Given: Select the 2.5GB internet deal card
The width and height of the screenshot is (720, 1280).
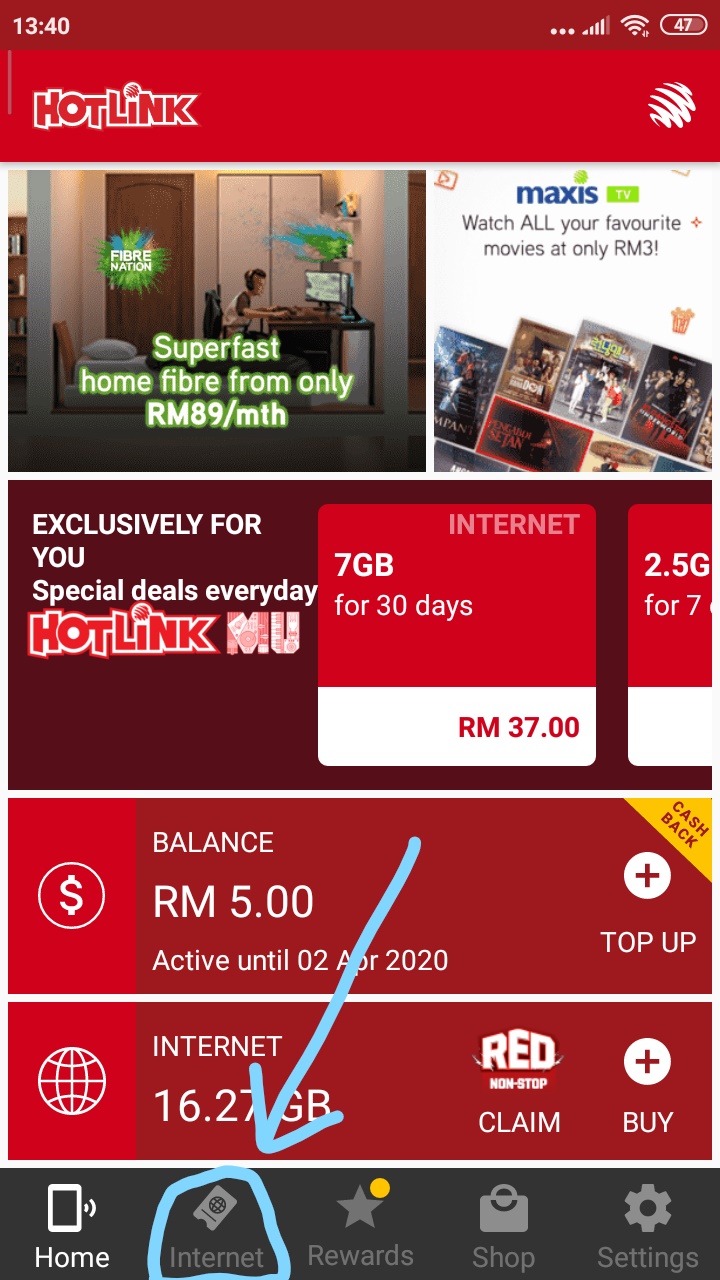Looking at the screenshot, I should [x=672, y=635].
